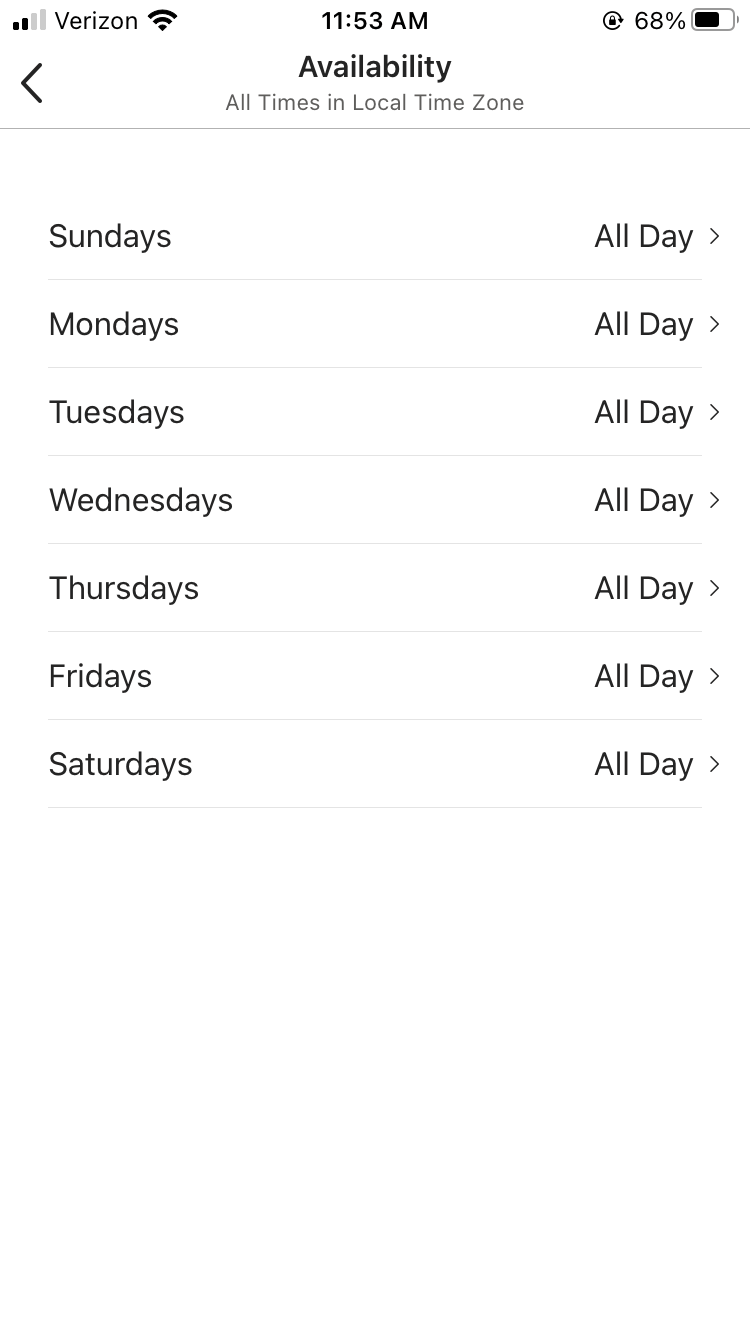The height and width of the screenshot is (1334, 750).
Task: Change Wednesdays availability hours
Action: point(375,501)
